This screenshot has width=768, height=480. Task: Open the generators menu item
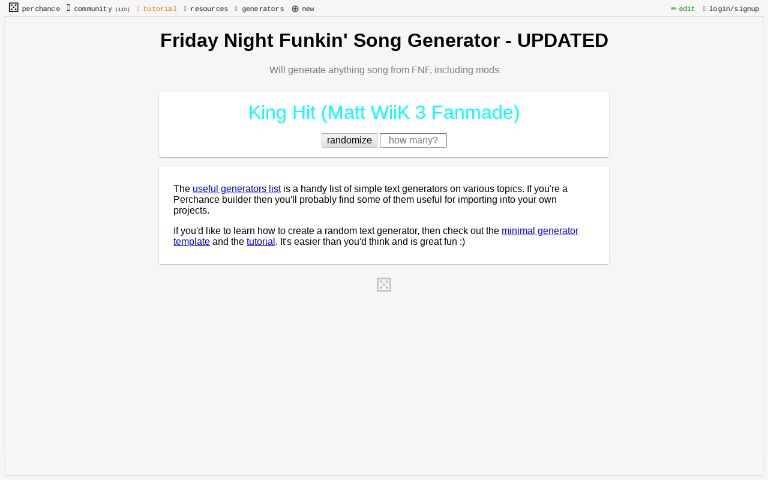262,8
